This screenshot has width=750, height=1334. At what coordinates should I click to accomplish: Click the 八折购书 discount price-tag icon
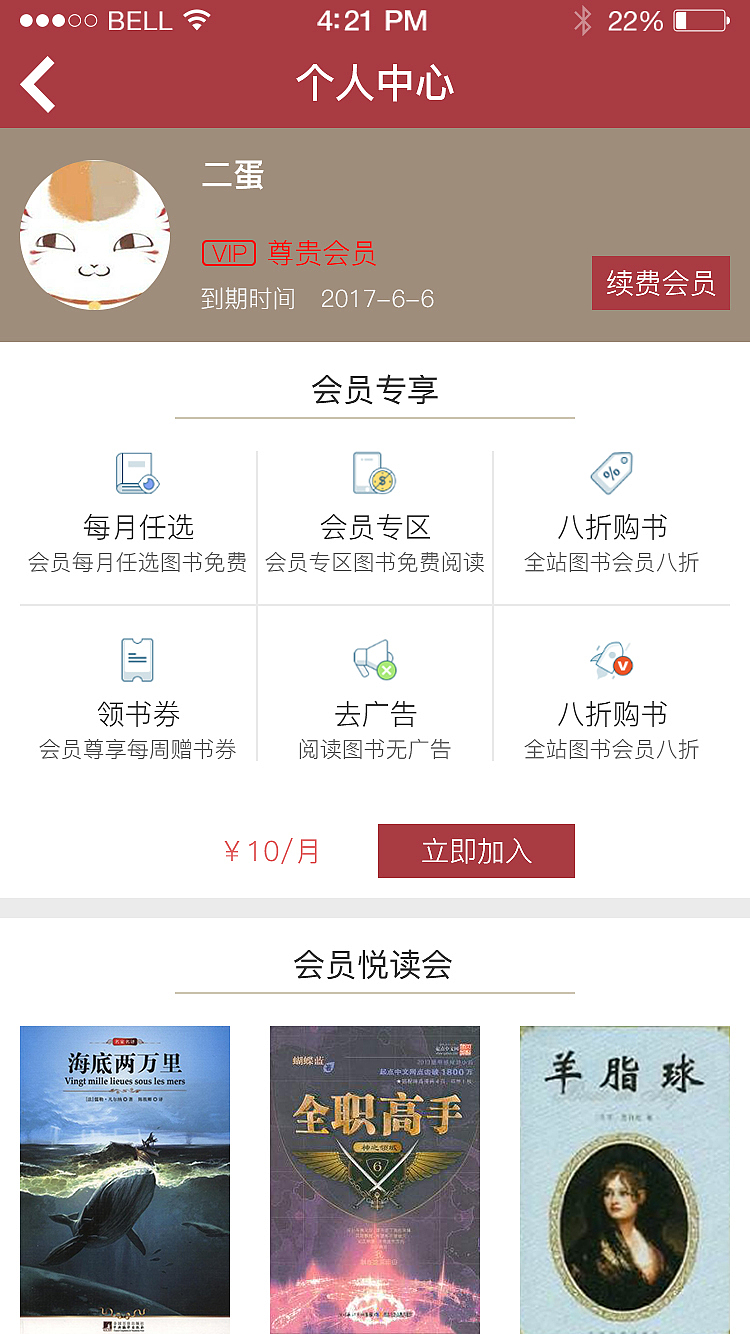point(612,472)
